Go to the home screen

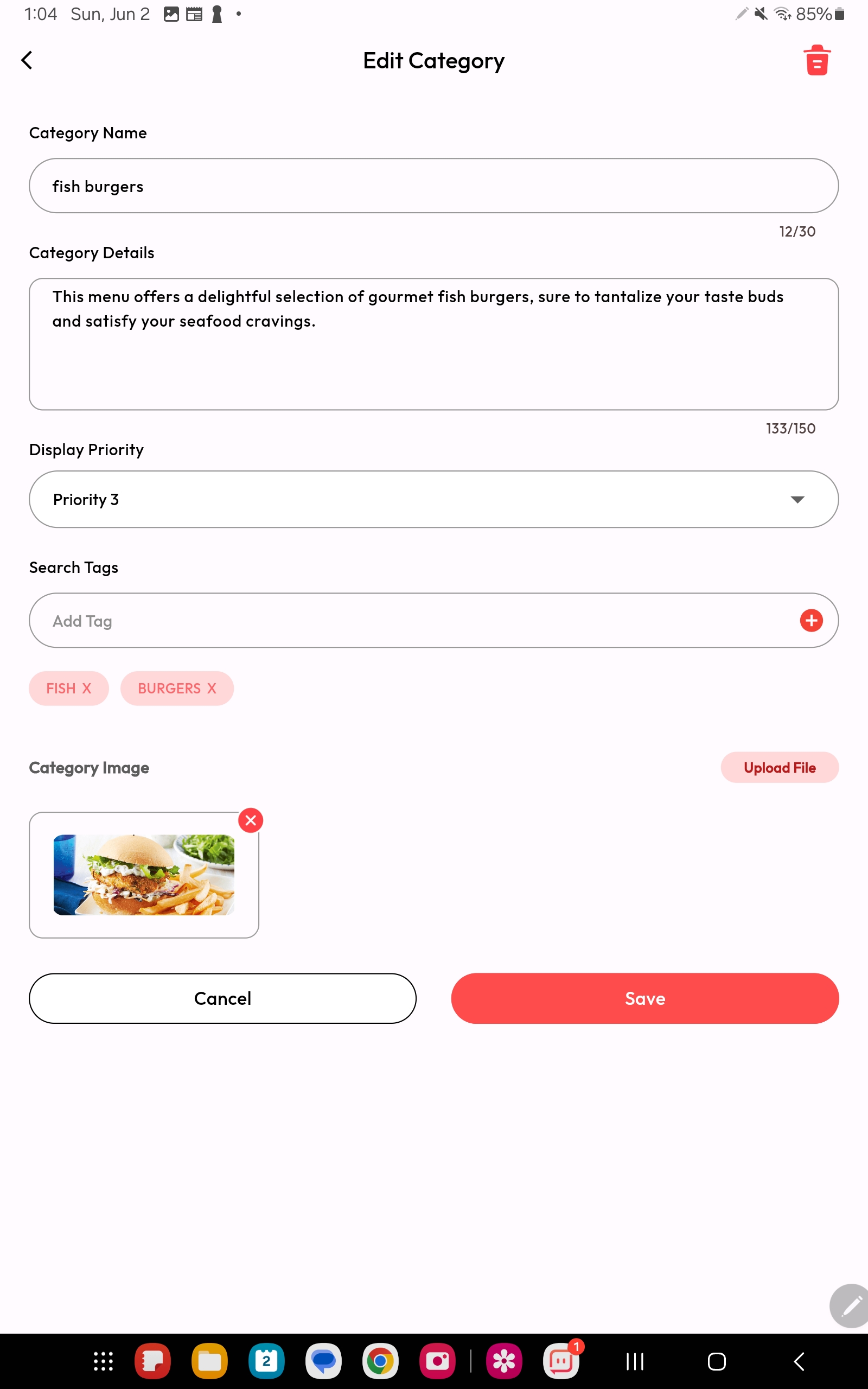click(717, 1361)
